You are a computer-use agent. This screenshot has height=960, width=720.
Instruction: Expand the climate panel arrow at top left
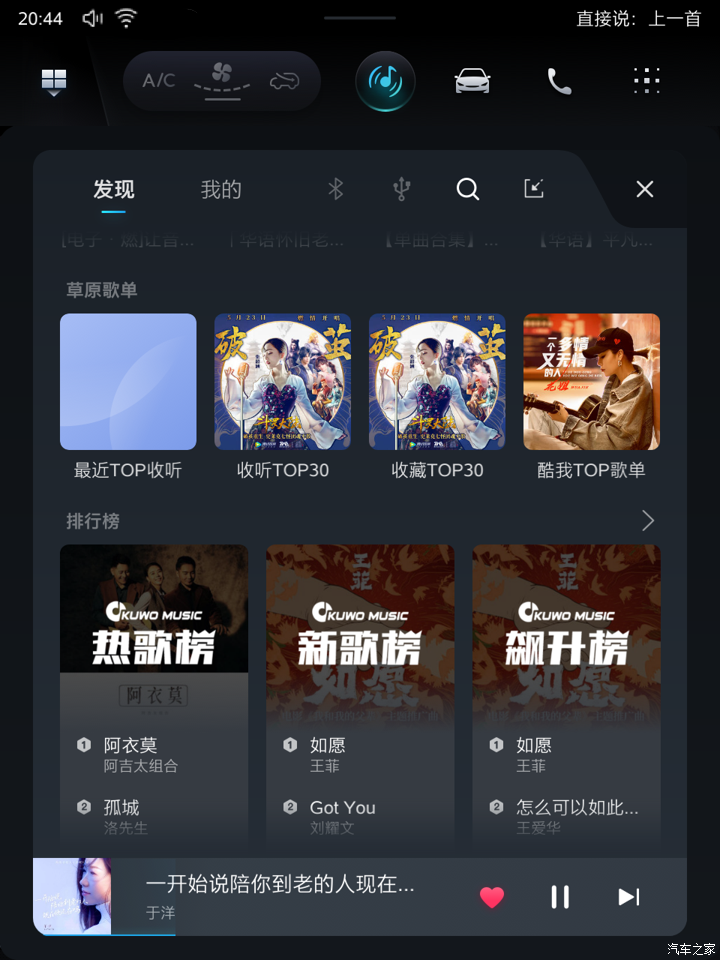point(52,80)
